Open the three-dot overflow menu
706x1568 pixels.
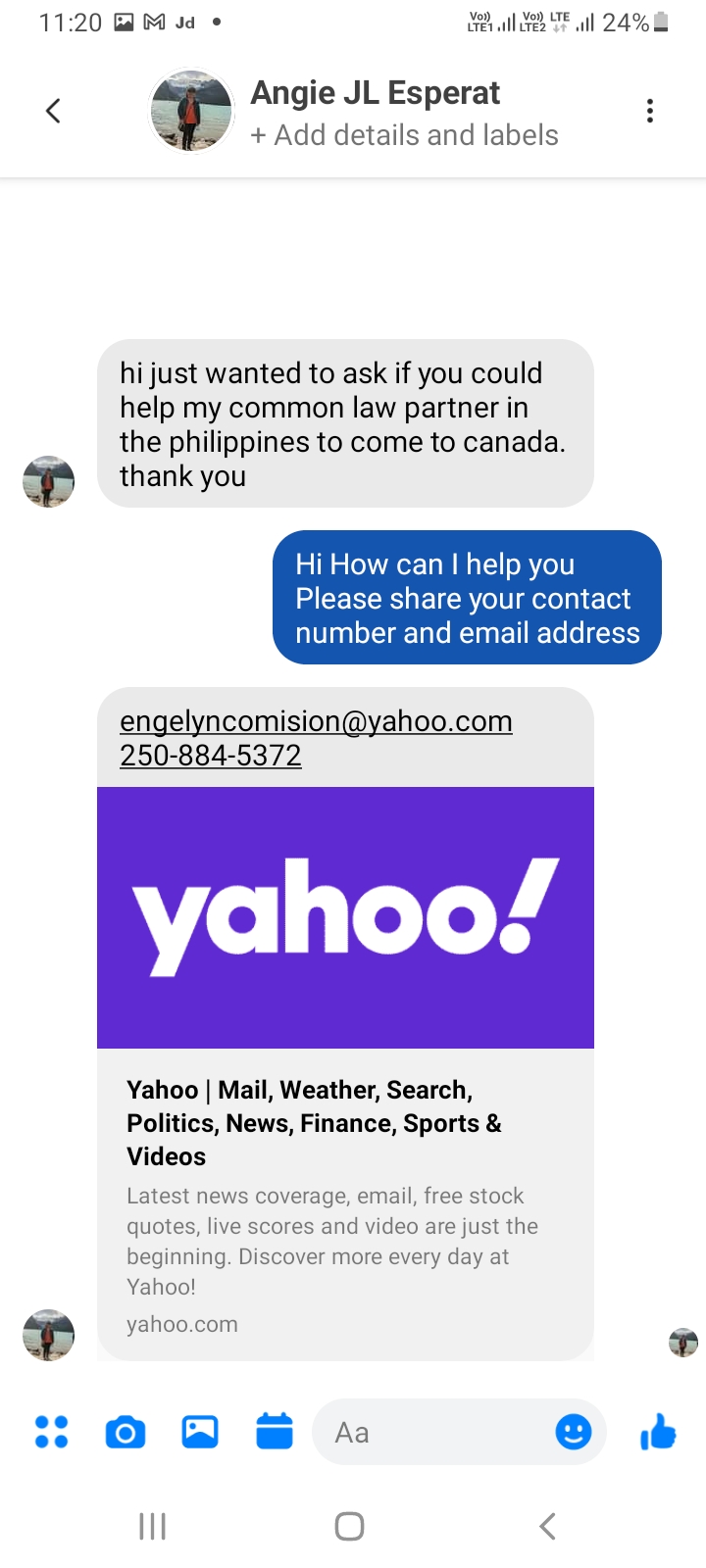coord(649,111)
